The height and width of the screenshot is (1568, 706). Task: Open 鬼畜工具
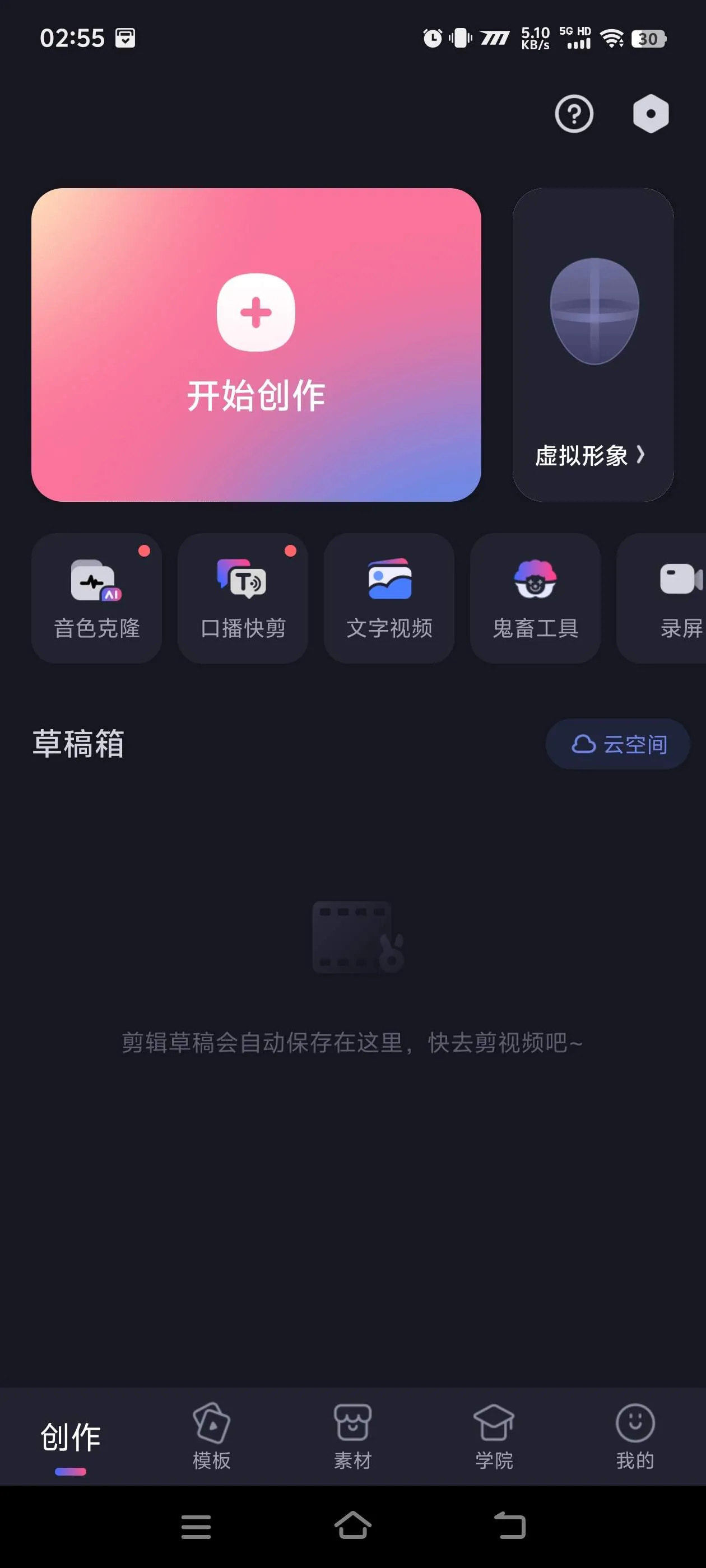(535, 598)
